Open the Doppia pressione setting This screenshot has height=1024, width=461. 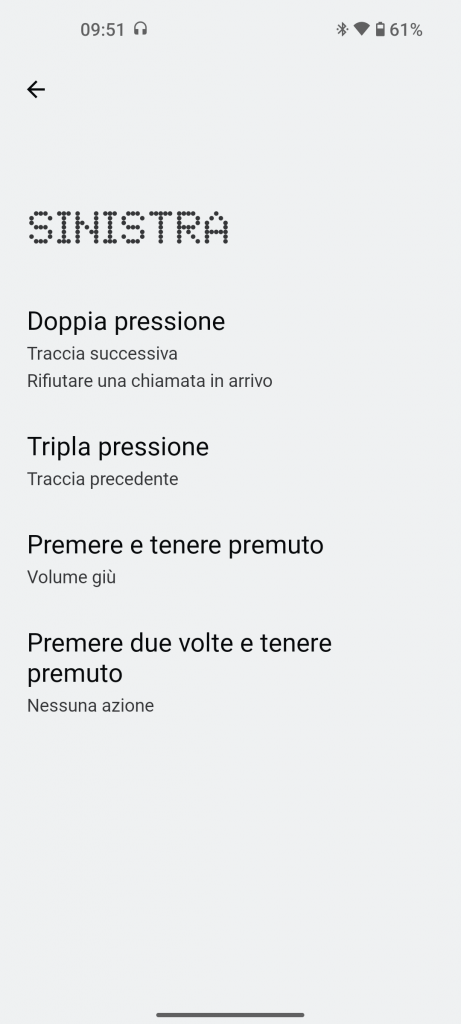coord(230,349)
